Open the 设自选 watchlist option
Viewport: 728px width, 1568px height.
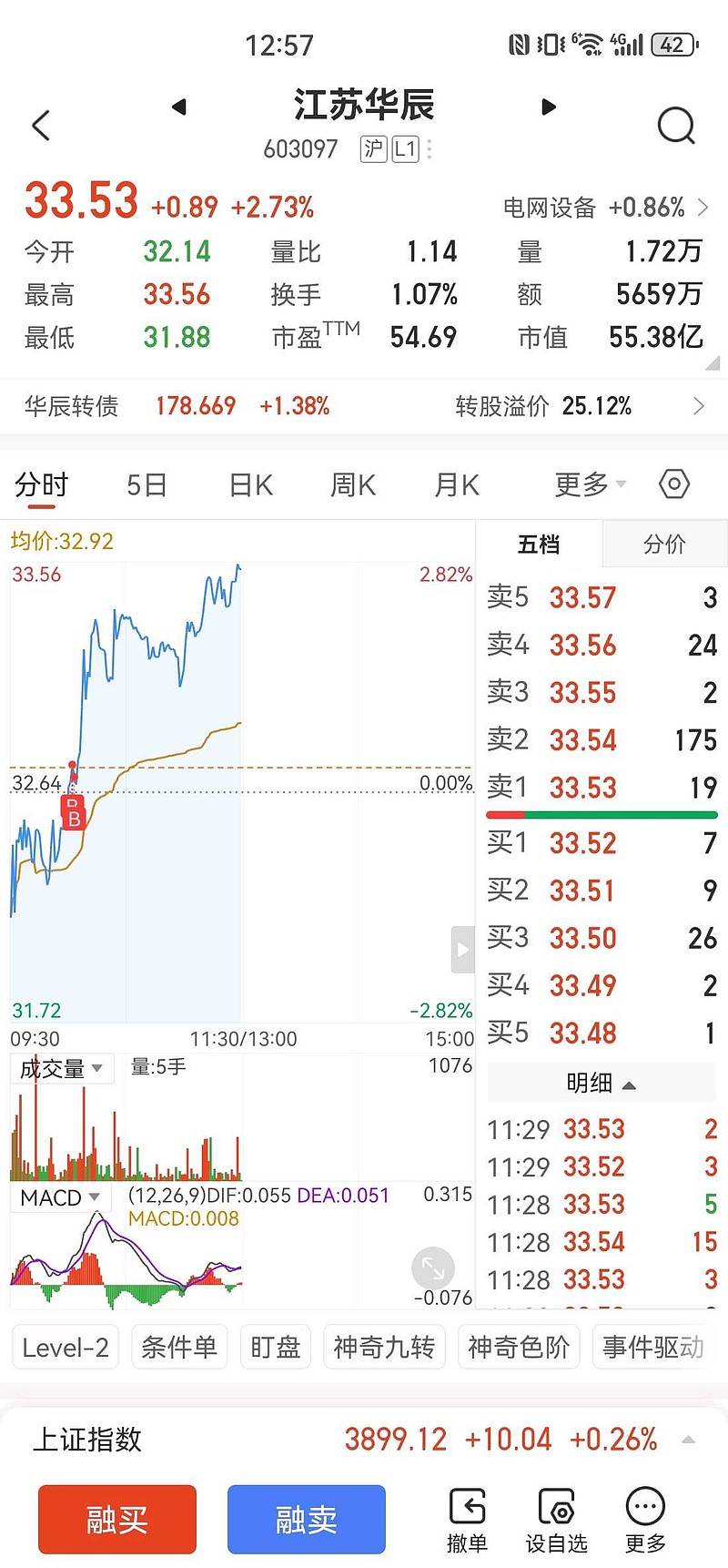pos(557,1519)
